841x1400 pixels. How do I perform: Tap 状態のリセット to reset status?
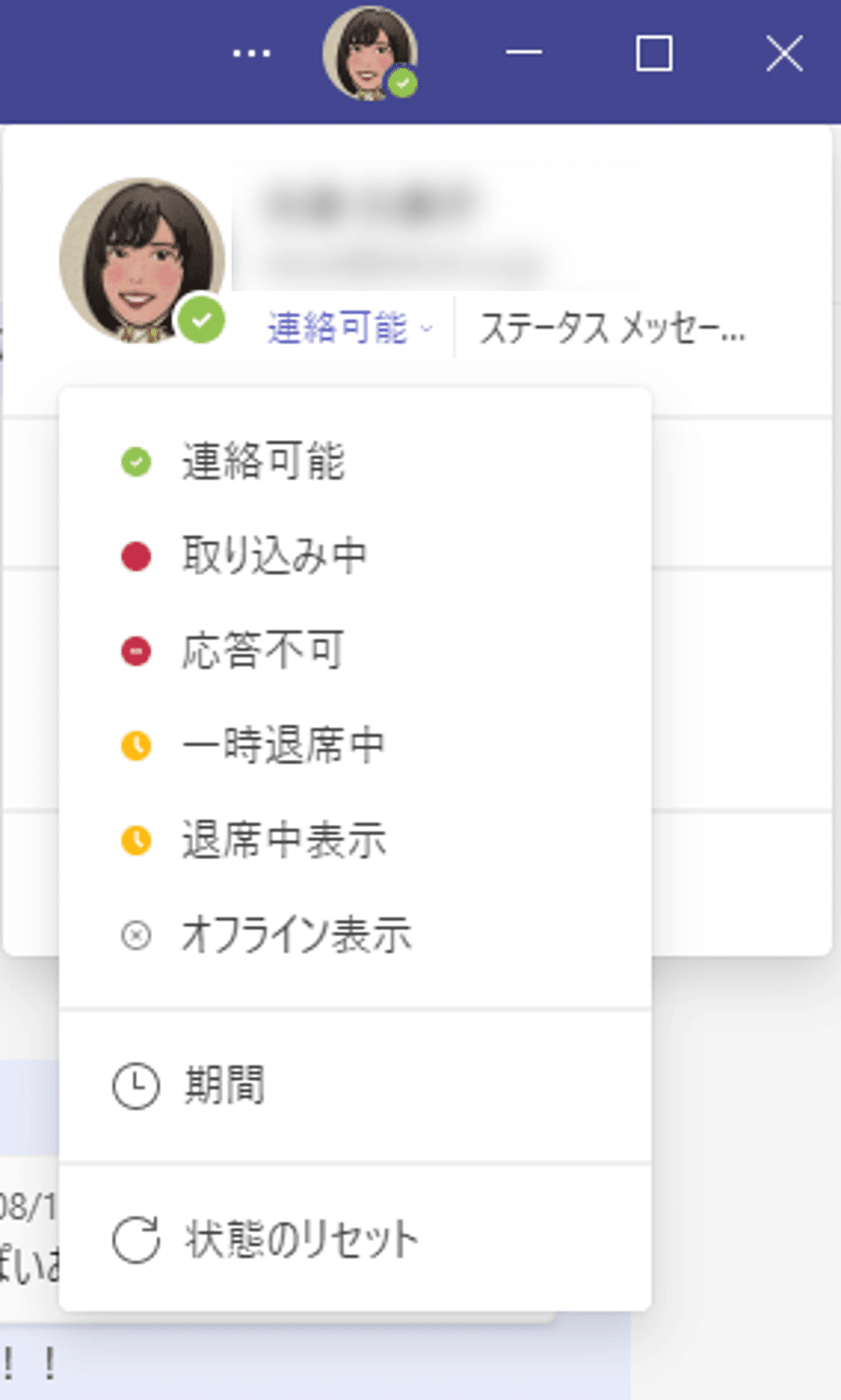pos(355,1240)
